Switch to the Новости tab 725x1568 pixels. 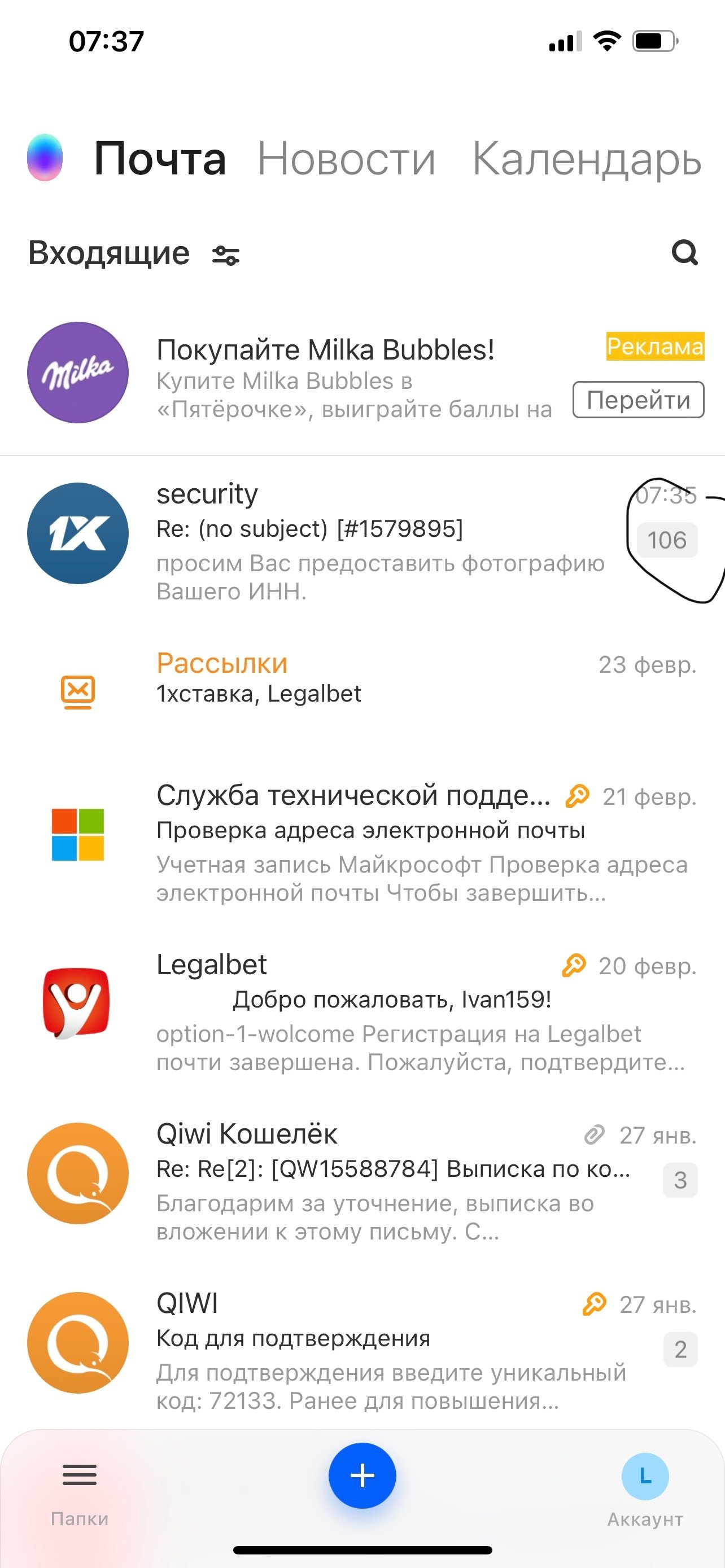coord(346,160)
